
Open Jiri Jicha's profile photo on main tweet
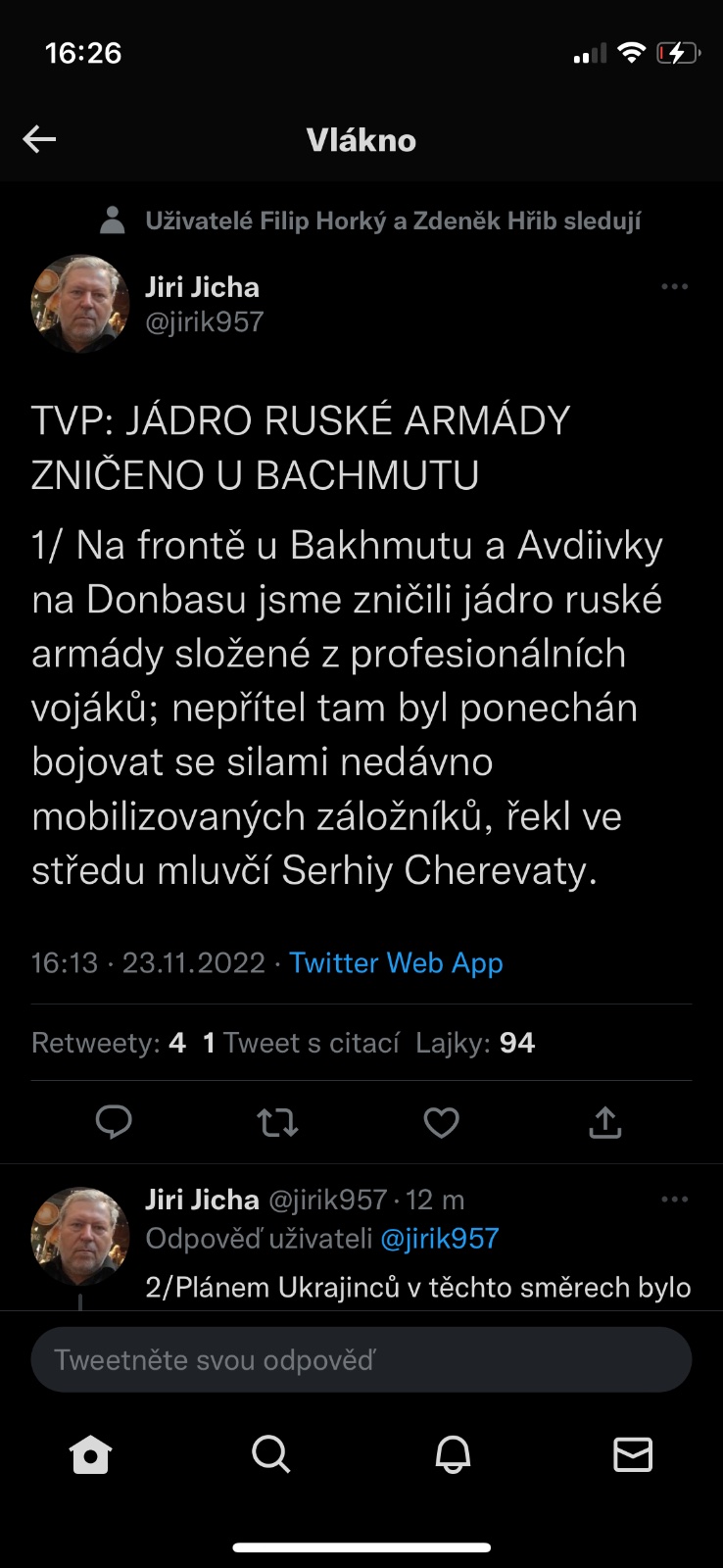[x=80, y=304]
